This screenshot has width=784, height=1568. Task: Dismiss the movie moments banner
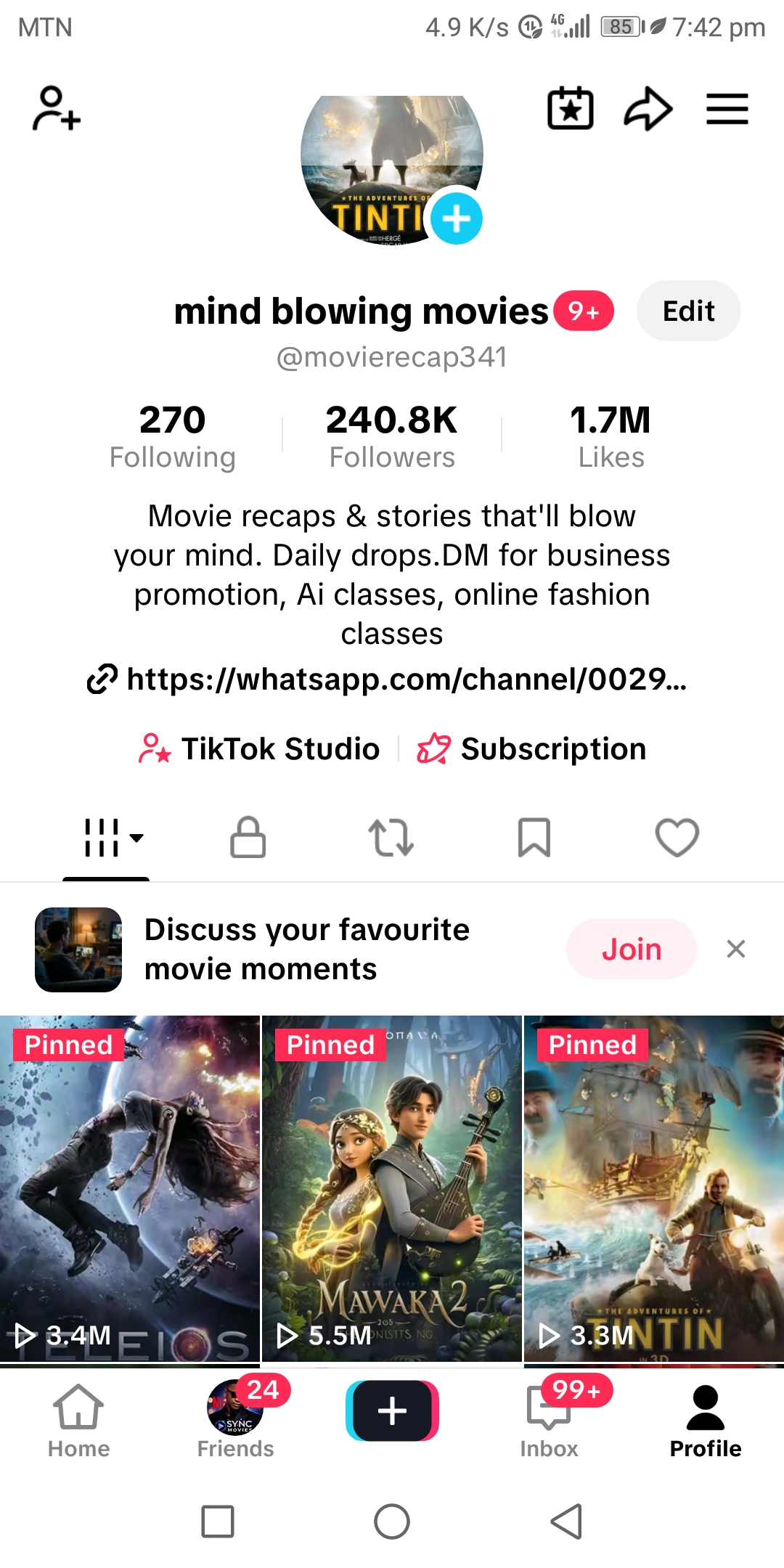[736, 949]
